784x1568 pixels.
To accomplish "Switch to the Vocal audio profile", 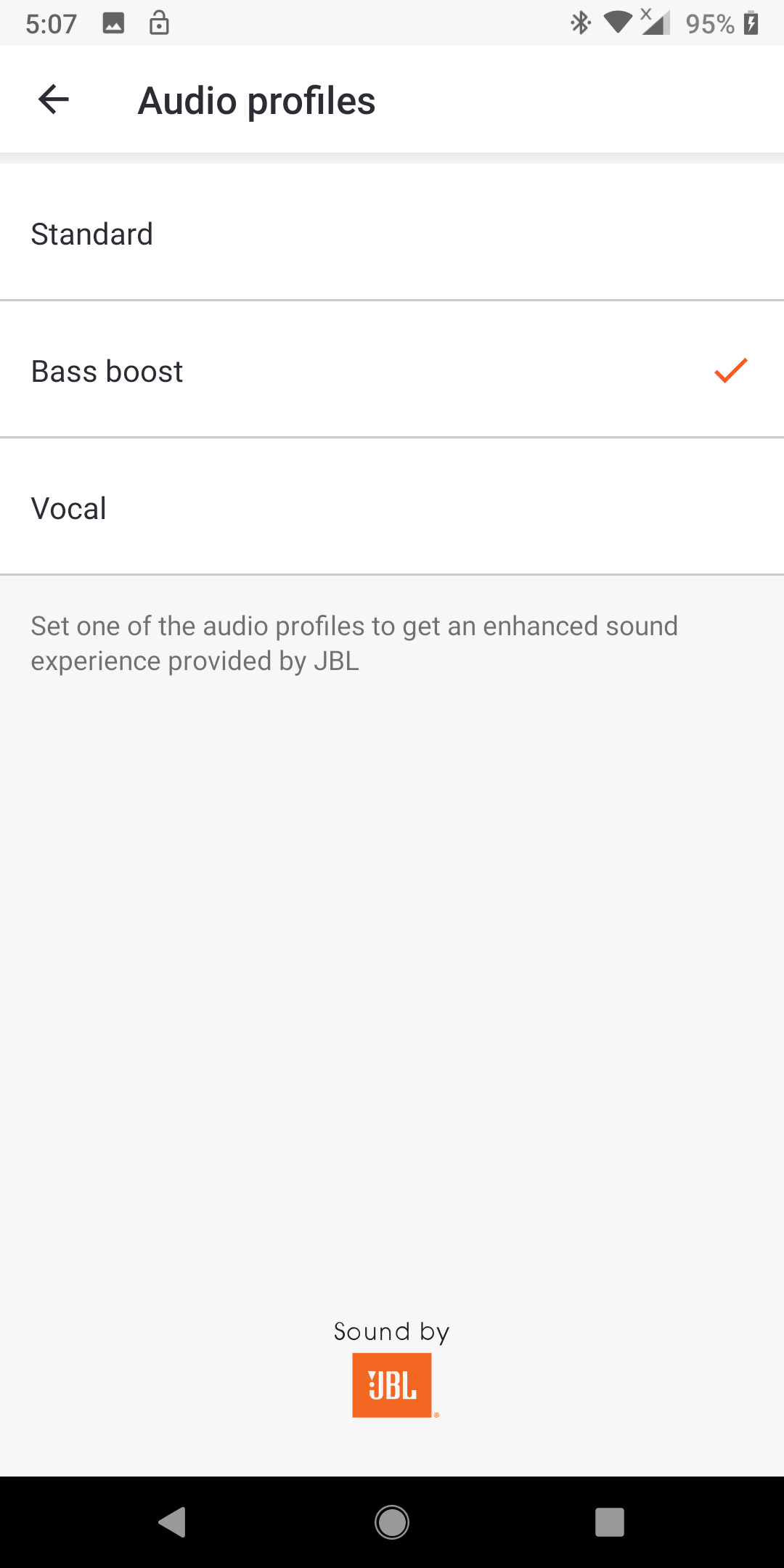I will 392,507.
